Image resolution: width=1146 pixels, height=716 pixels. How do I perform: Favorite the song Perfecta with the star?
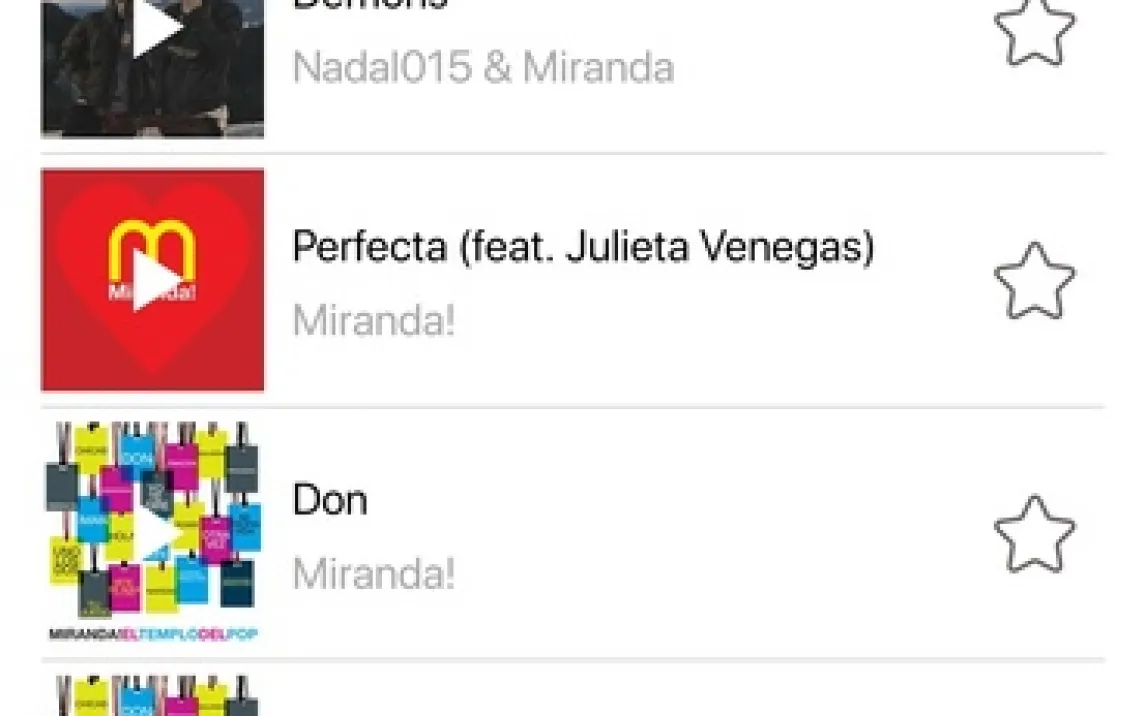coord(1034,281)
